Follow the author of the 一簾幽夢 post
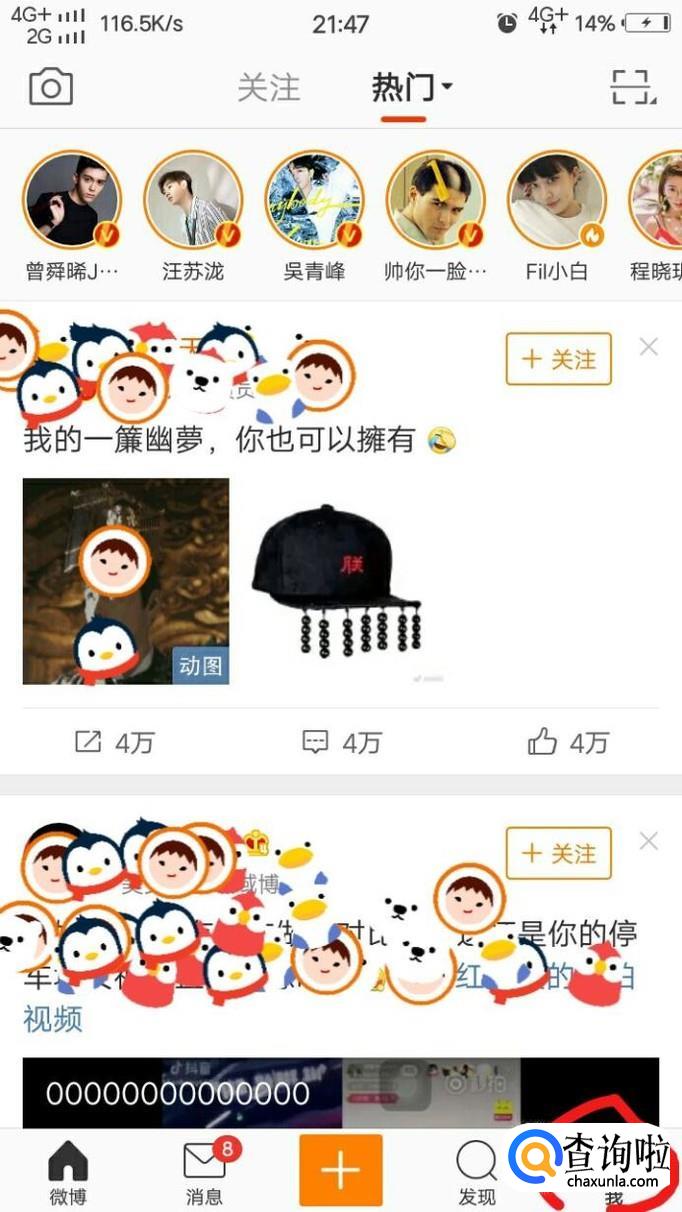This screenshot has height=1212, width=682. coord(558,359)
